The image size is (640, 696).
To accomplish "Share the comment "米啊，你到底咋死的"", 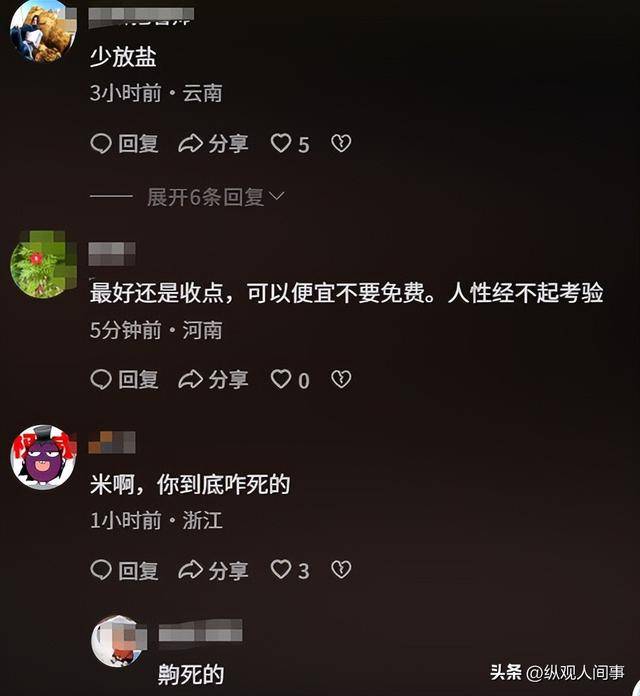I will (x=213, y=570).
